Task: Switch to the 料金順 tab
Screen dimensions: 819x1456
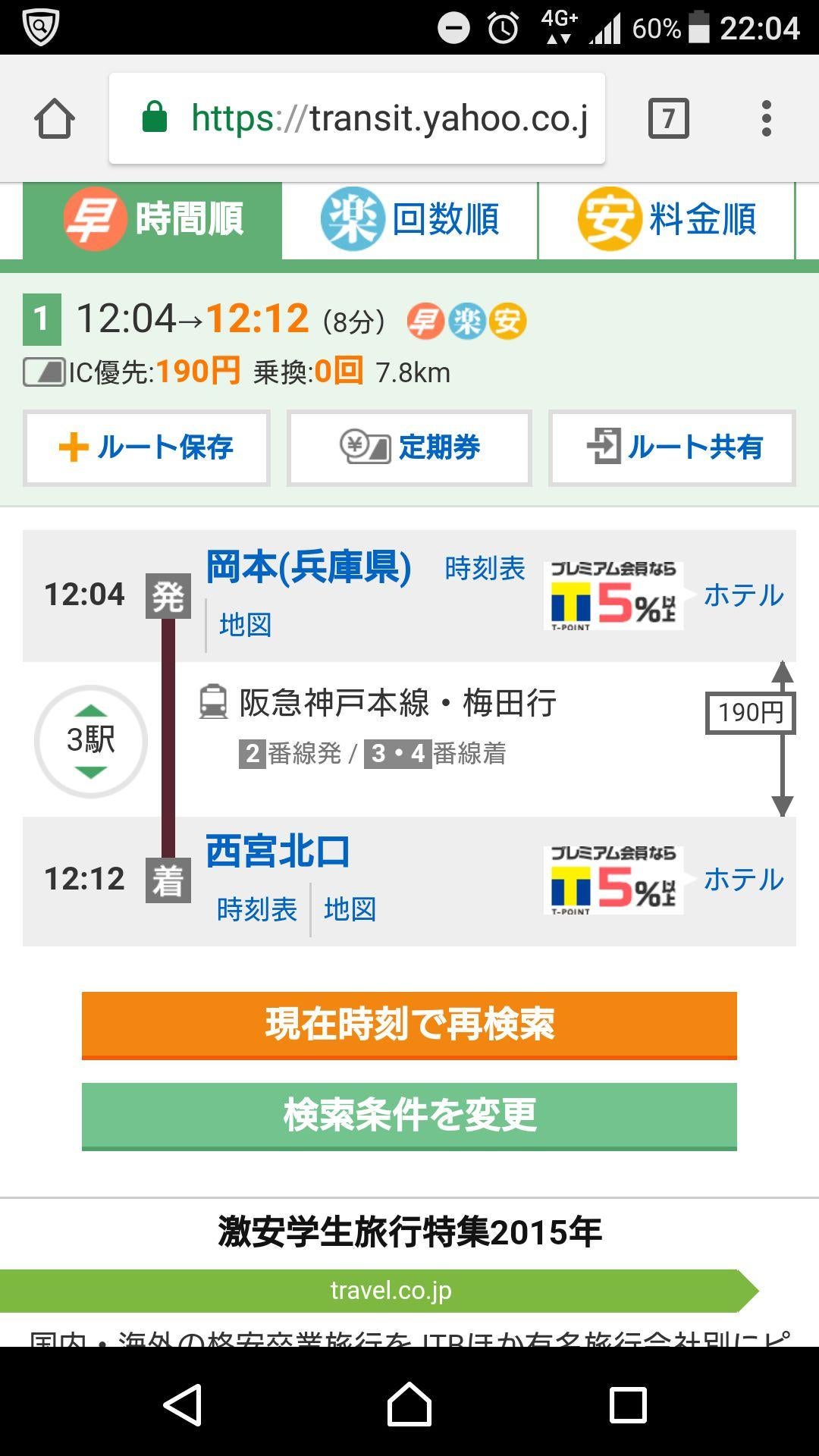Action: 666,220
